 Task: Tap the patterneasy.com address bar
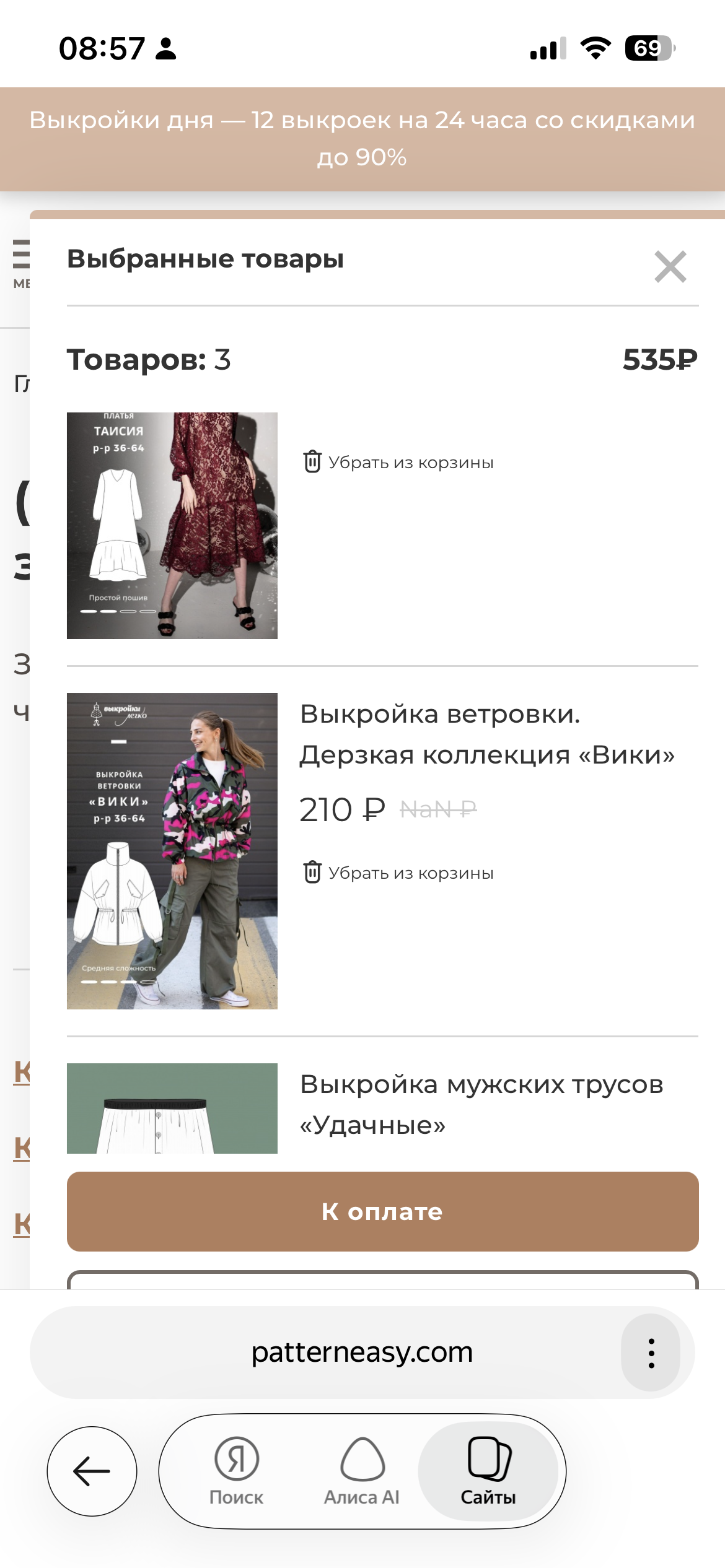[362, 1352]
